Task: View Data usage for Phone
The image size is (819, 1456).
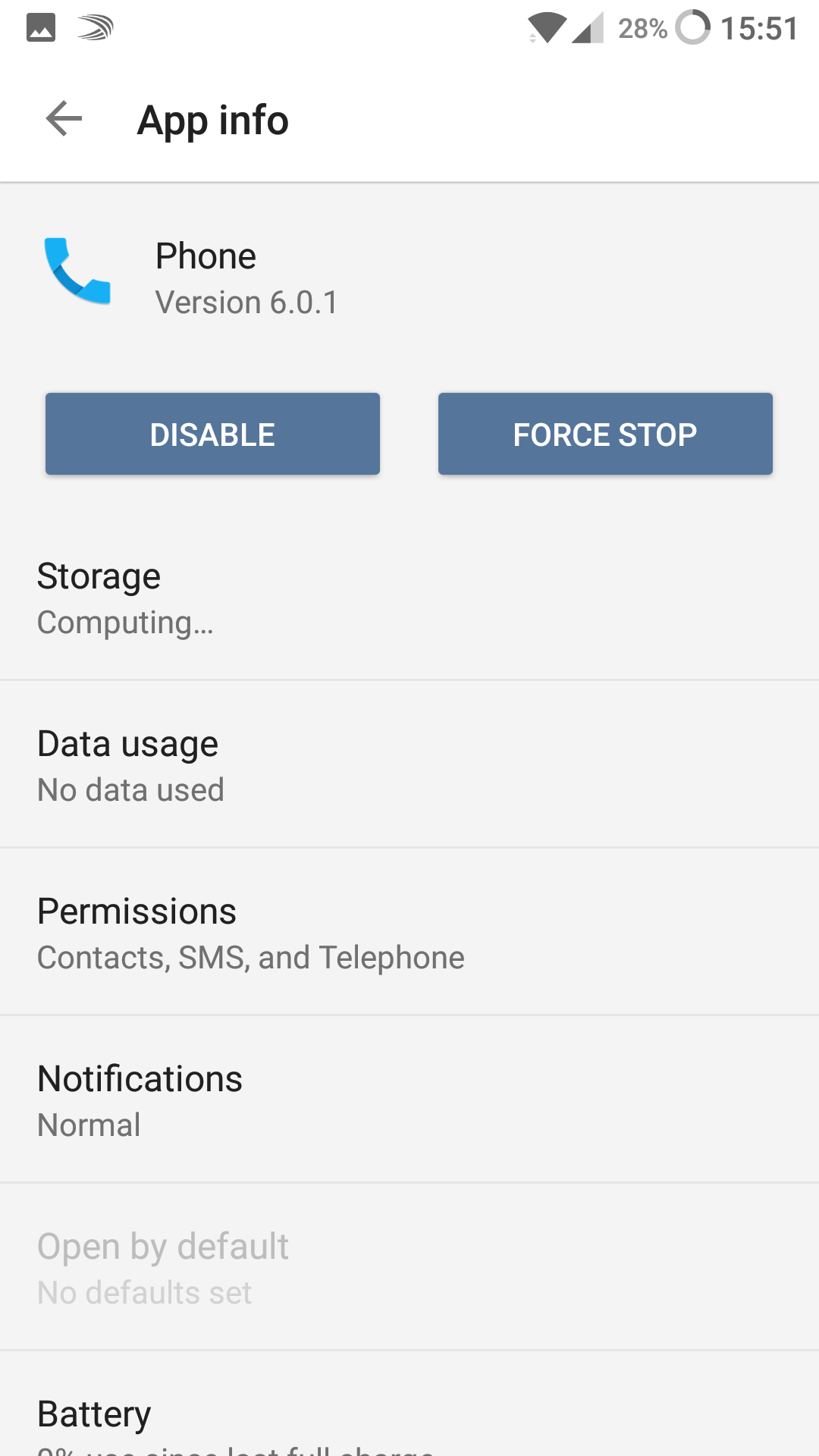Action: [409, 764]
